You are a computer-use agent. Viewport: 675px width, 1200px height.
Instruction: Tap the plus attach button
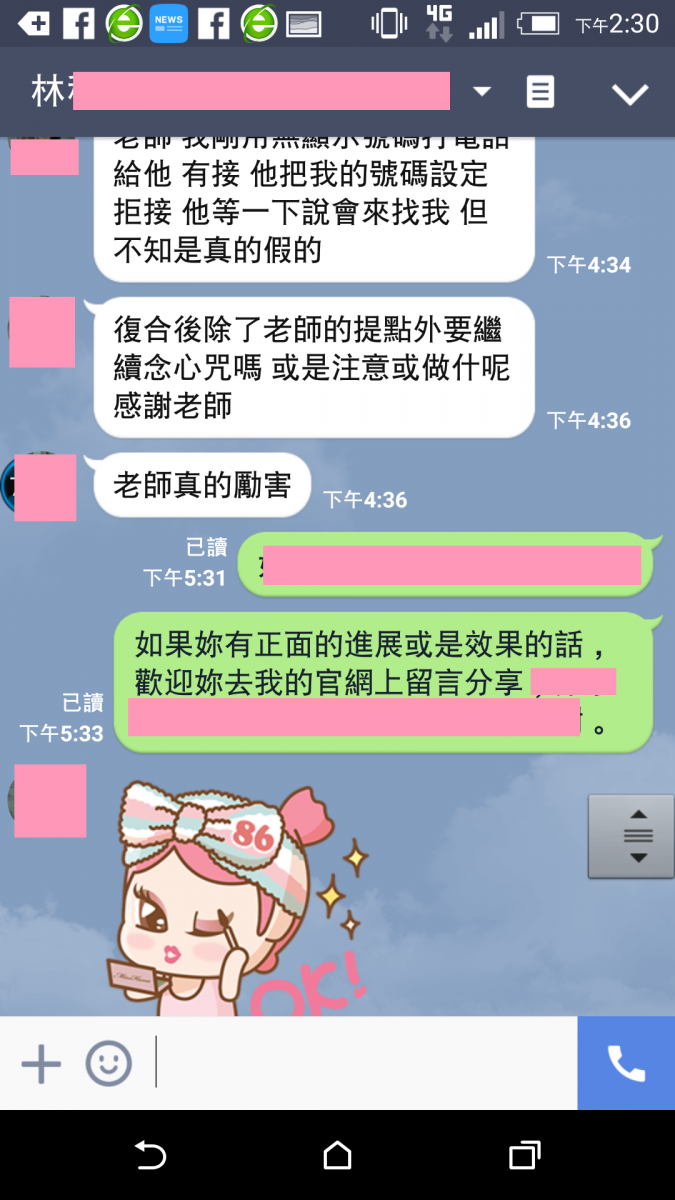pos(41,1063)
